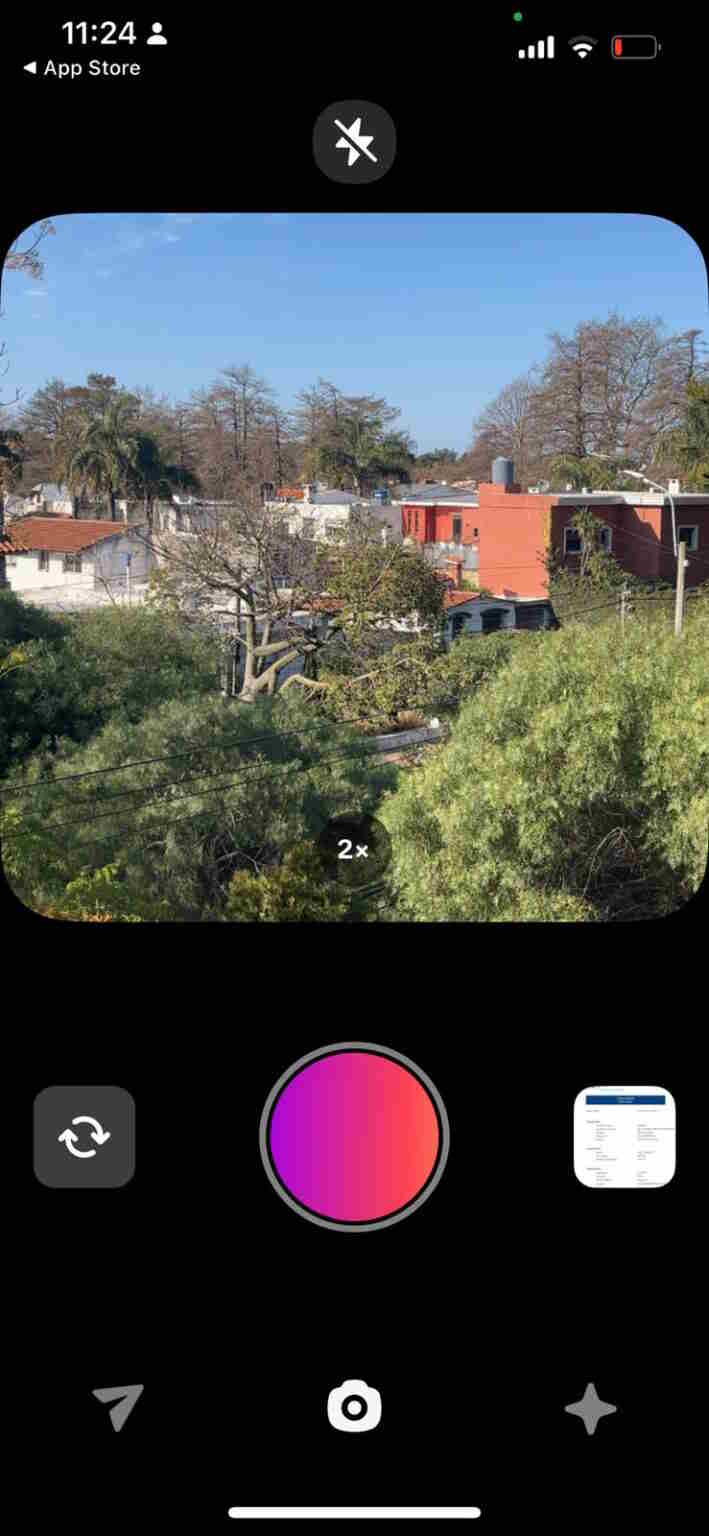Tap the 2× zoom level button
709x1536 pixels.
(353, 850)
